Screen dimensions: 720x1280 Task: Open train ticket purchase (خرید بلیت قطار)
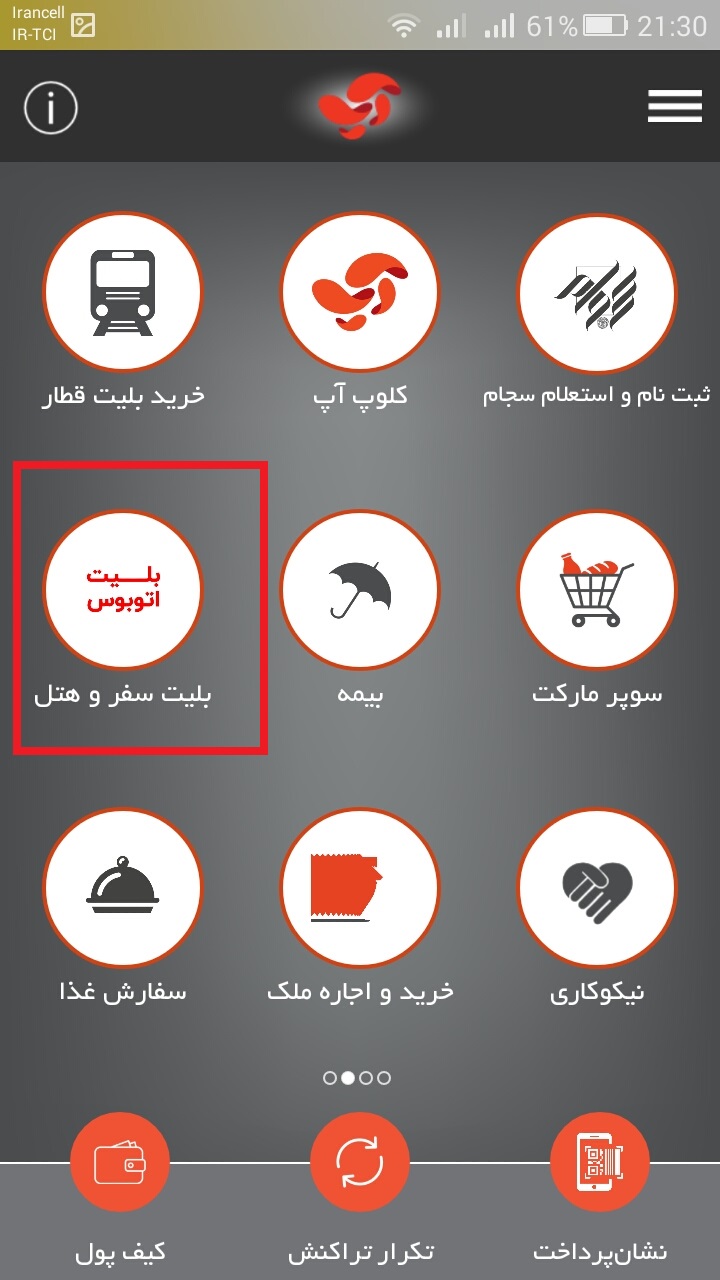[123, 292]
